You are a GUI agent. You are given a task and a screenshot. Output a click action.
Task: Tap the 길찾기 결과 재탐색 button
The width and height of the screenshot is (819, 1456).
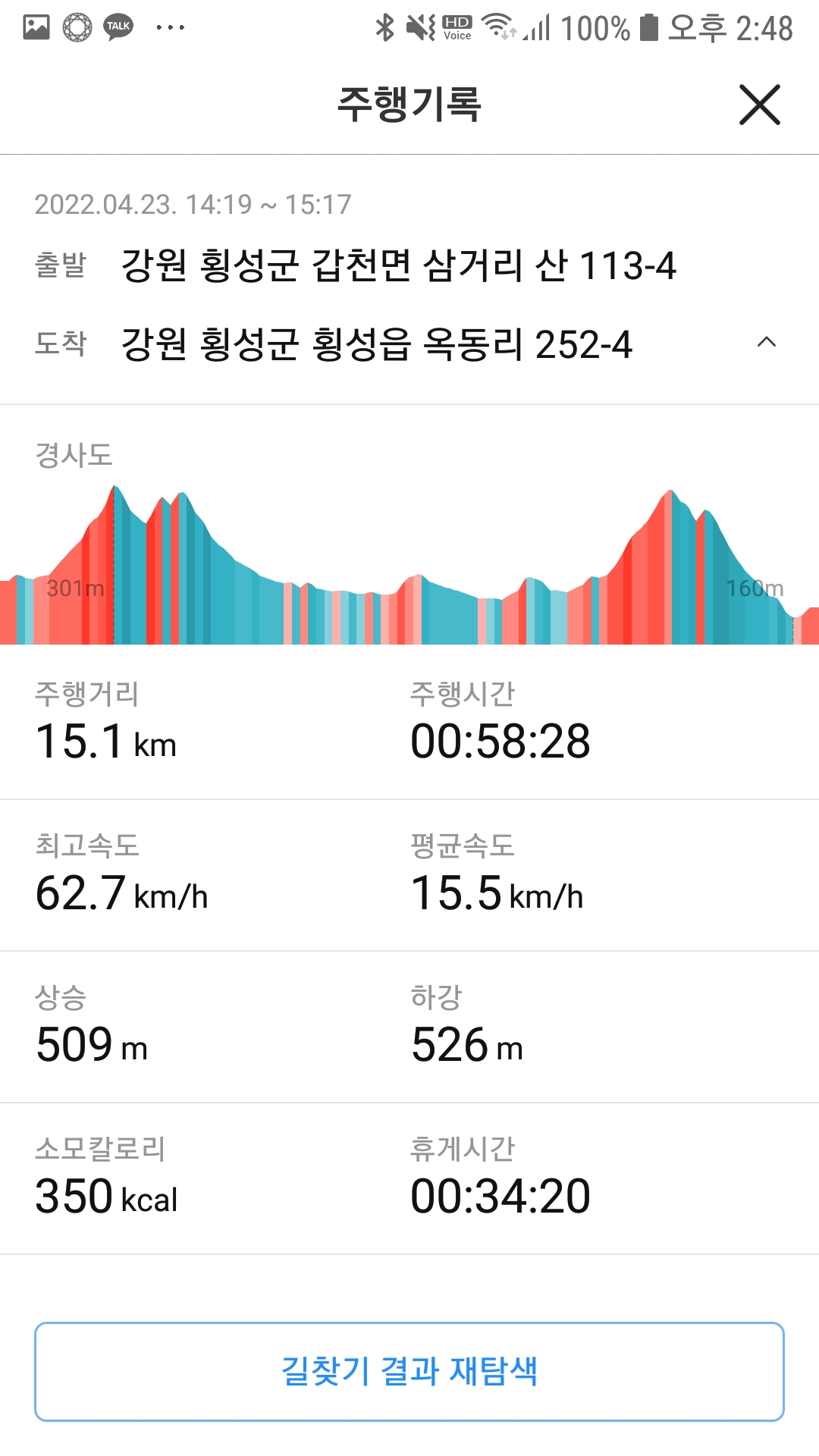click(x=409, y=1371)
